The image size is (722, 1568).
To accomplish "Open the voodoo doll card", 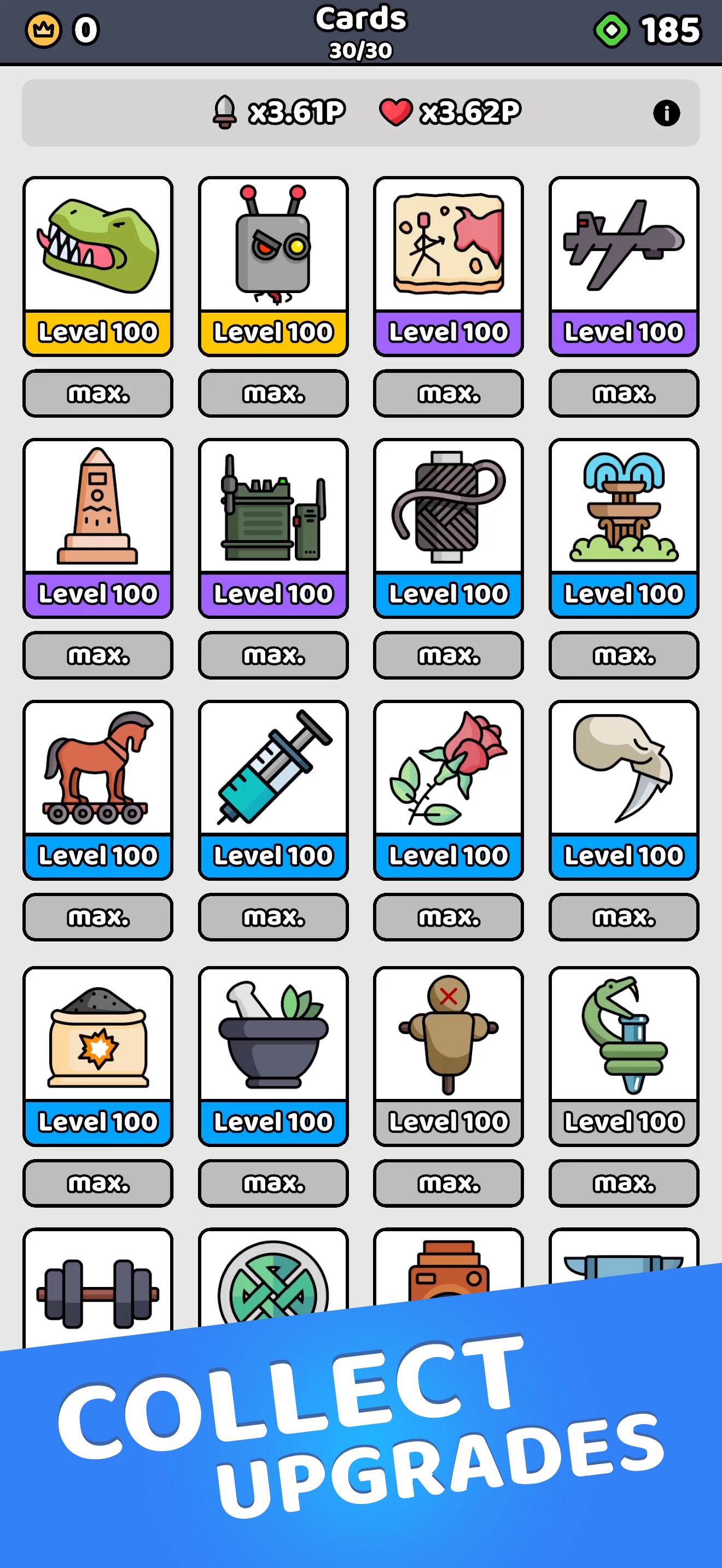I will [x=448, y=1055].
